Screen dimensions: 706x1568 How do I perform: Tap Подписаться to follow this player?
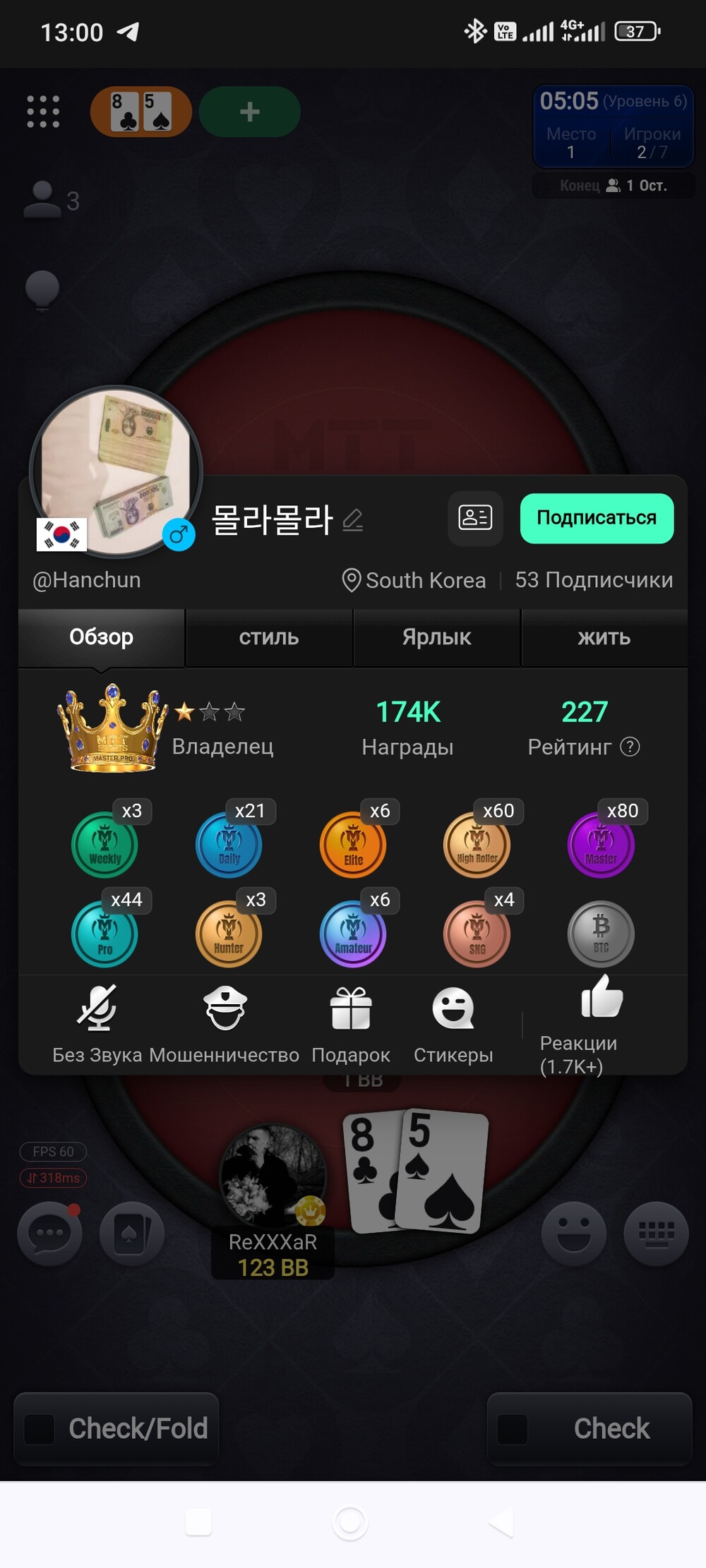[x=597, y=518]
